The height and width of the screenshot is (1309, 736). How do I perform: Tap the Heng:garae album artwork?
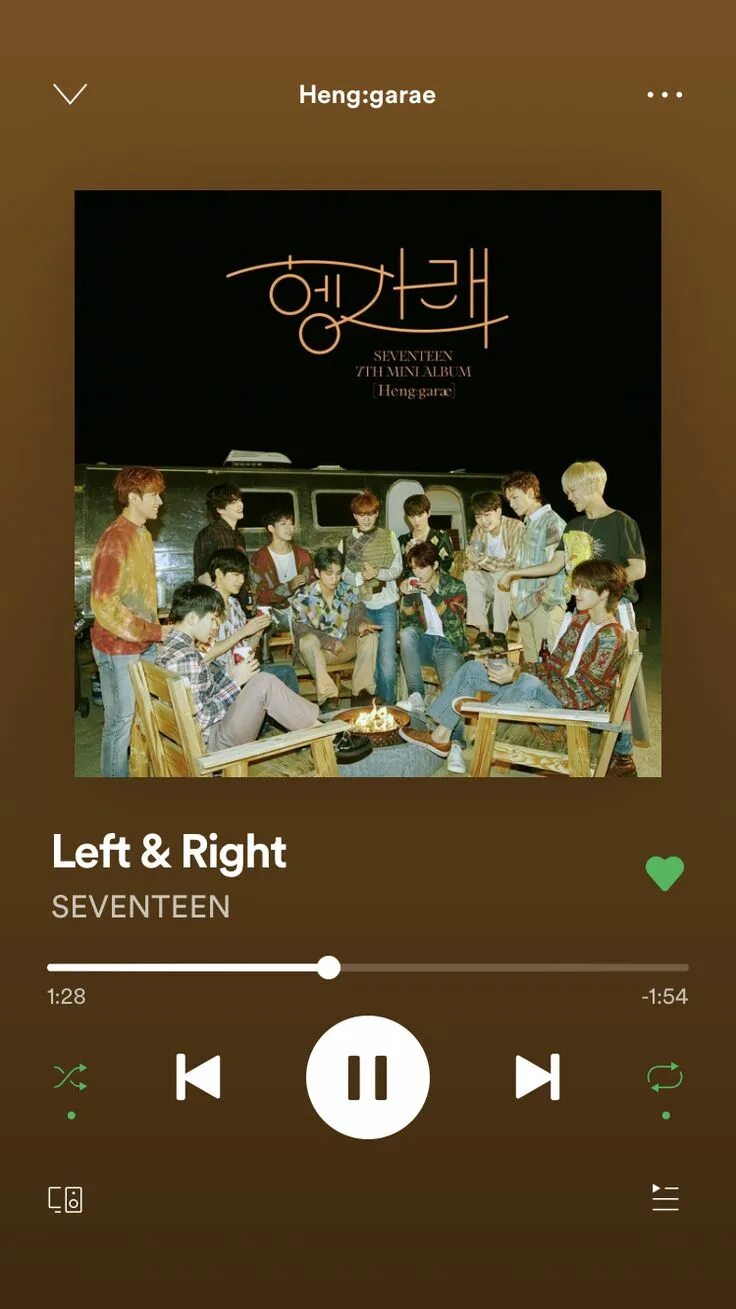point(368,485)
